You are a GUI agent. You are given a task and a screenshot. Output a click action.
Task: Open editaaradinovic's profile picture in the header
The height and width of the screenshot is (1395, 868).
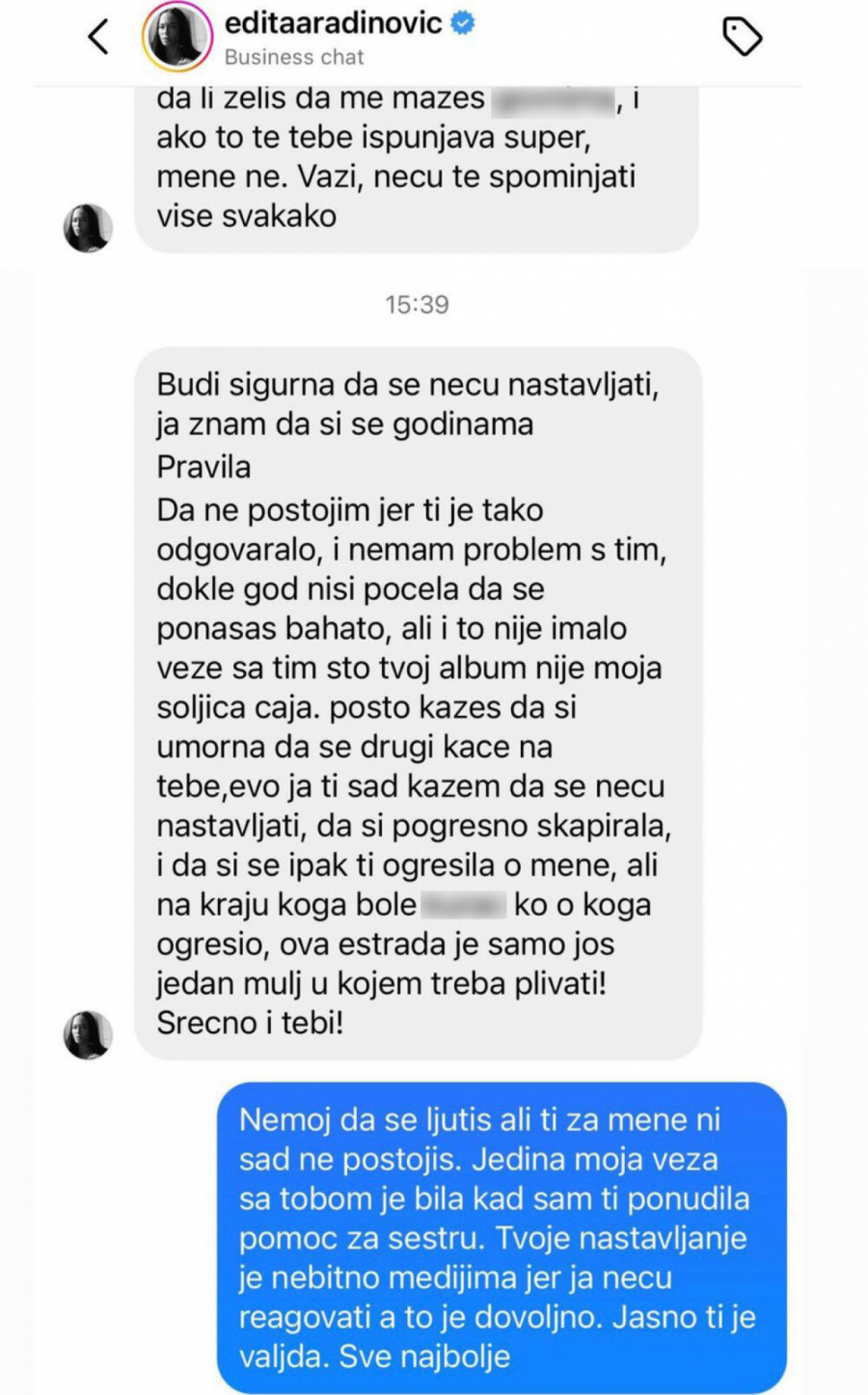pyautogui.click(x=177, y=36)
